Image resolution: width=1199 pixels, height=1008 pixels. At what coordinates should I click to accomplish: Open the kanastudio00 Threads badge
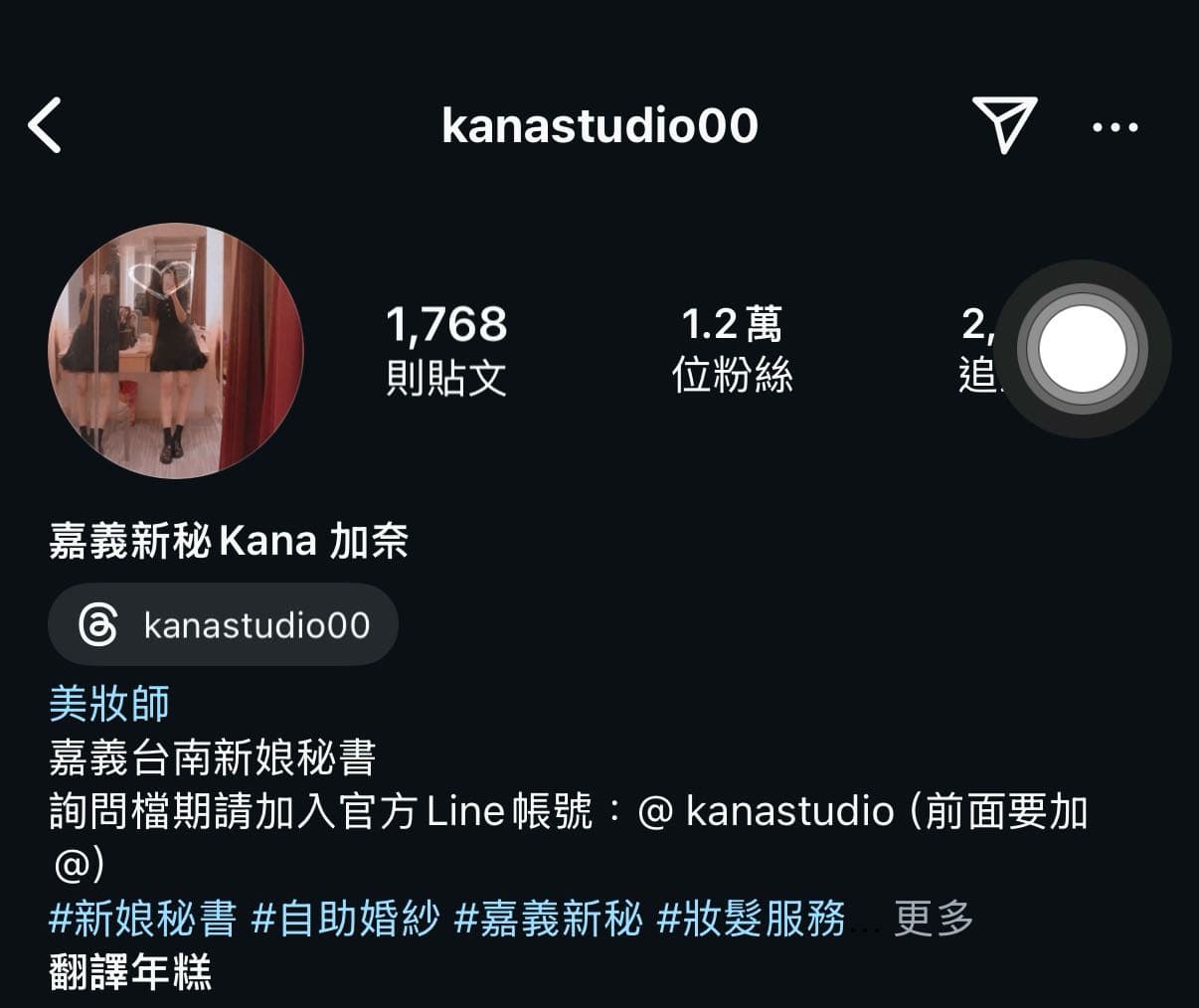(x=224, y=625)
